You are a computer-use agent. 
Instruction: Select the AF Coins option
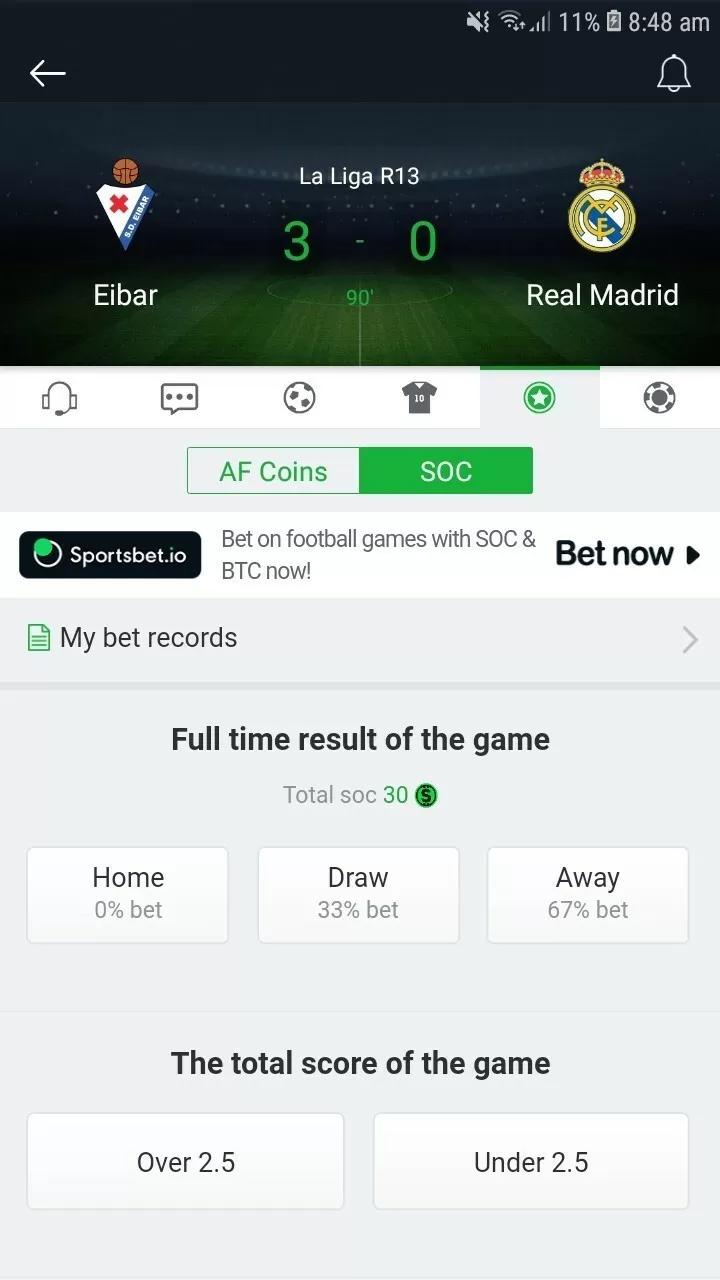tap(273, 471)
